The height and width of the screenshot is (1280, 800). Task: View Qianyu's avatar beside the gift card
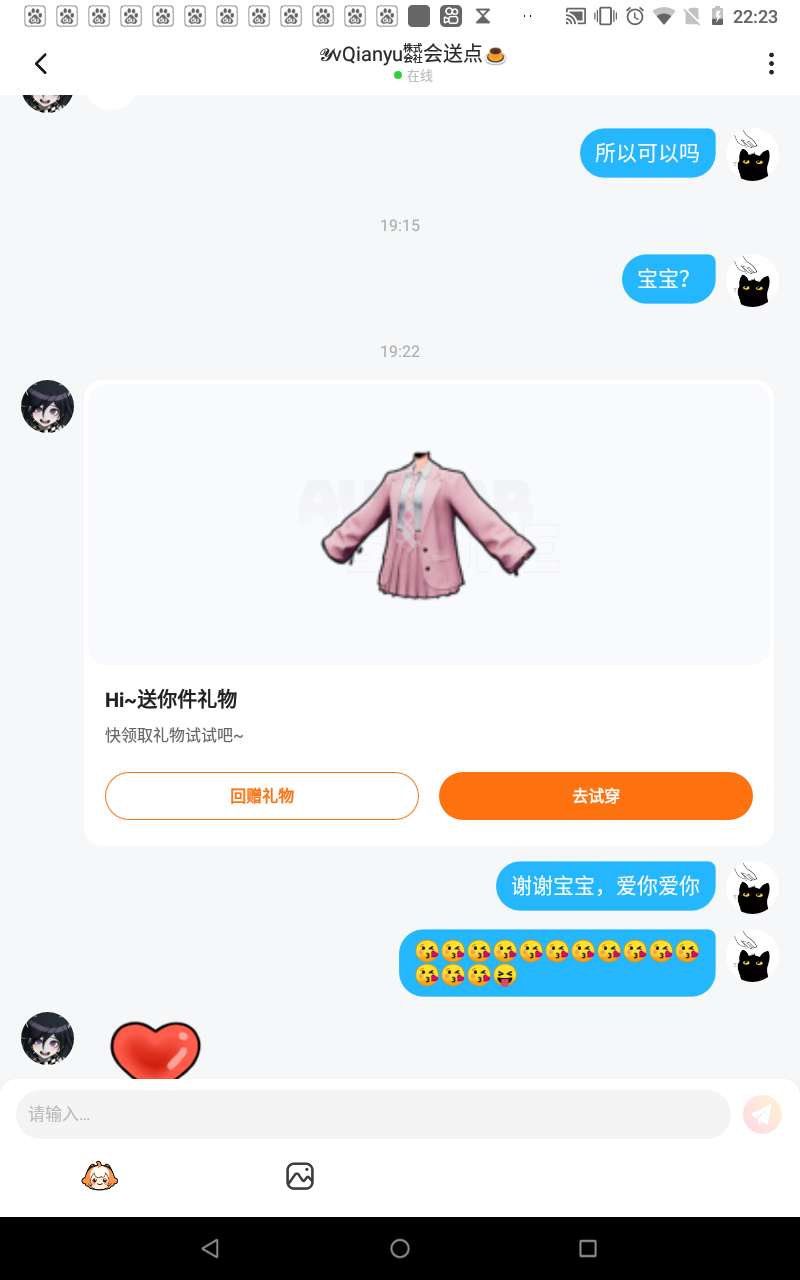(x=47, y=406)
